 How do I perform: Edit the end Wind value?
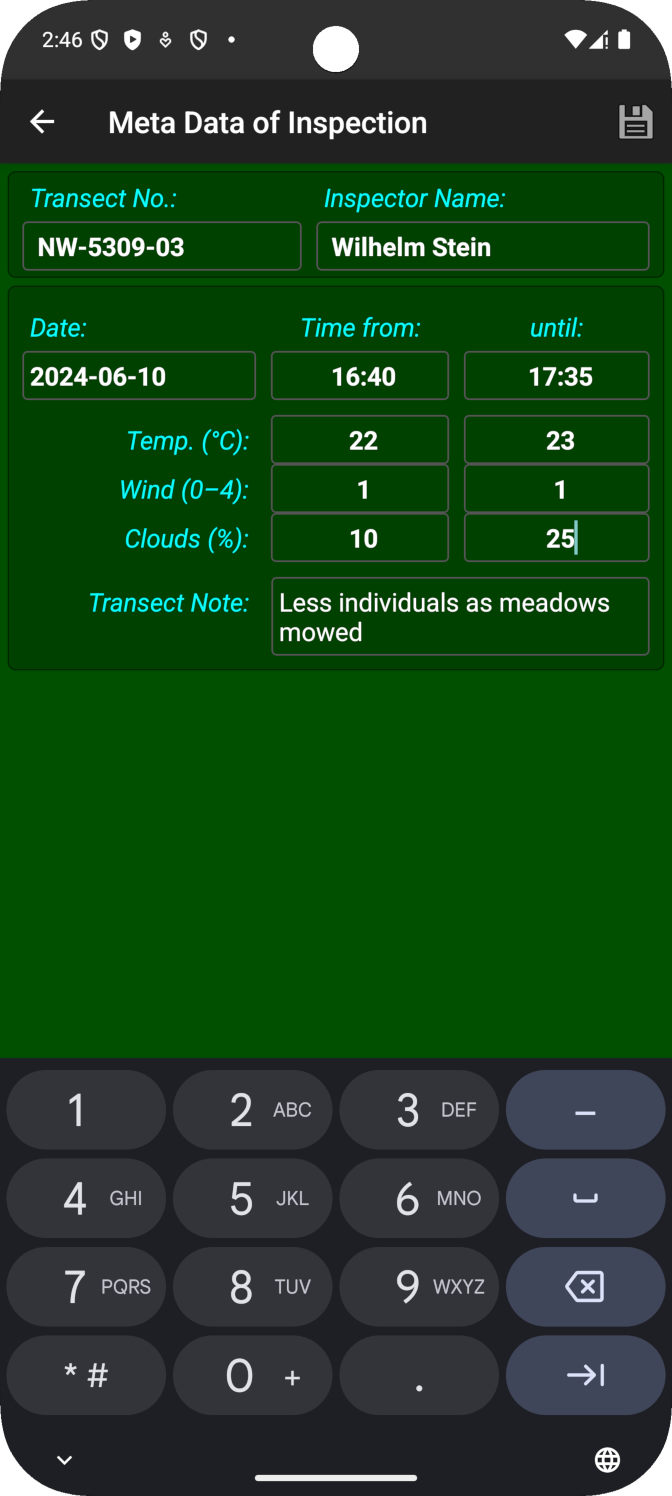(x=557, y=489)
